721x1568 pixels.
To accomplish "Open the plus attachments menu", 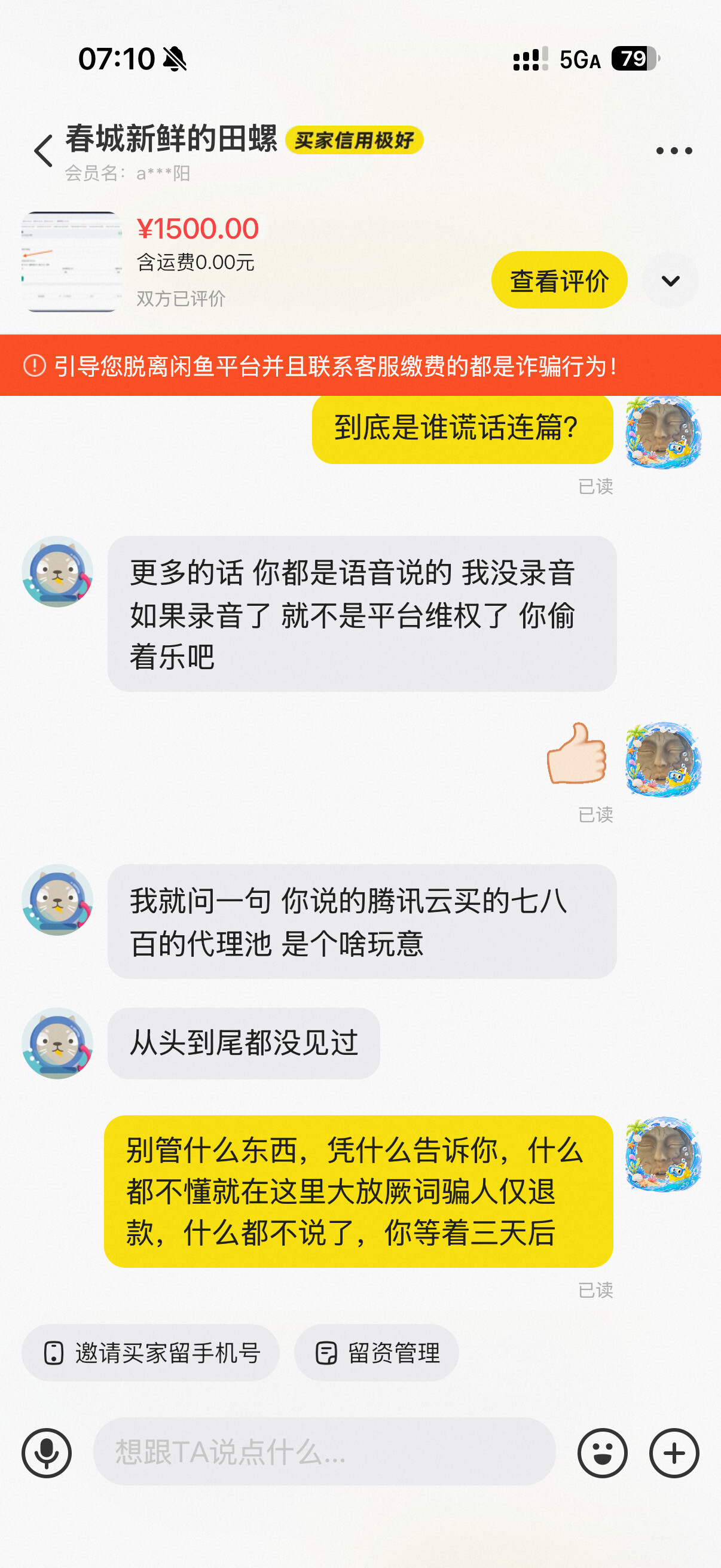I will coord(674,1453).
